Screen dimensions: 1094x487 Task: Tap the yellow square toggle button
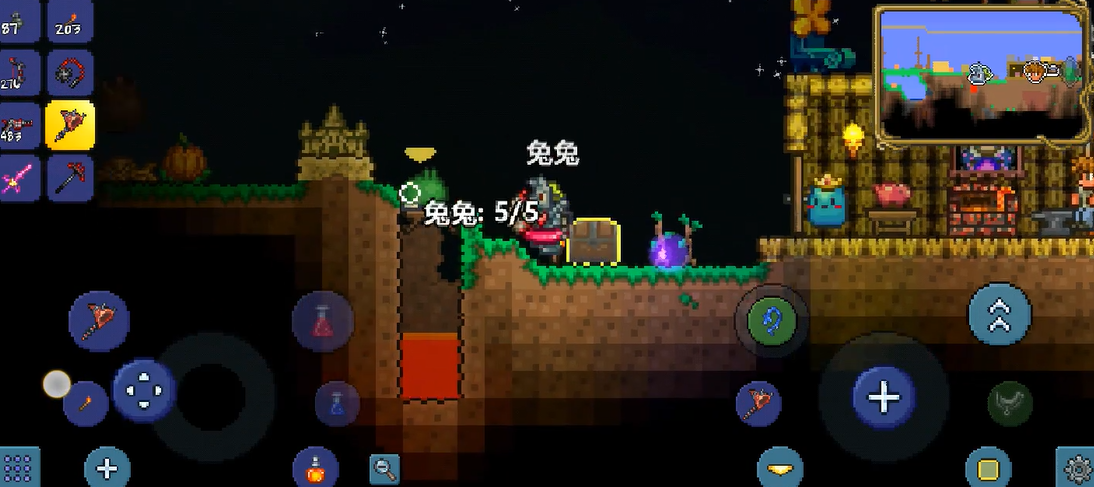click(x=988, y=467)
